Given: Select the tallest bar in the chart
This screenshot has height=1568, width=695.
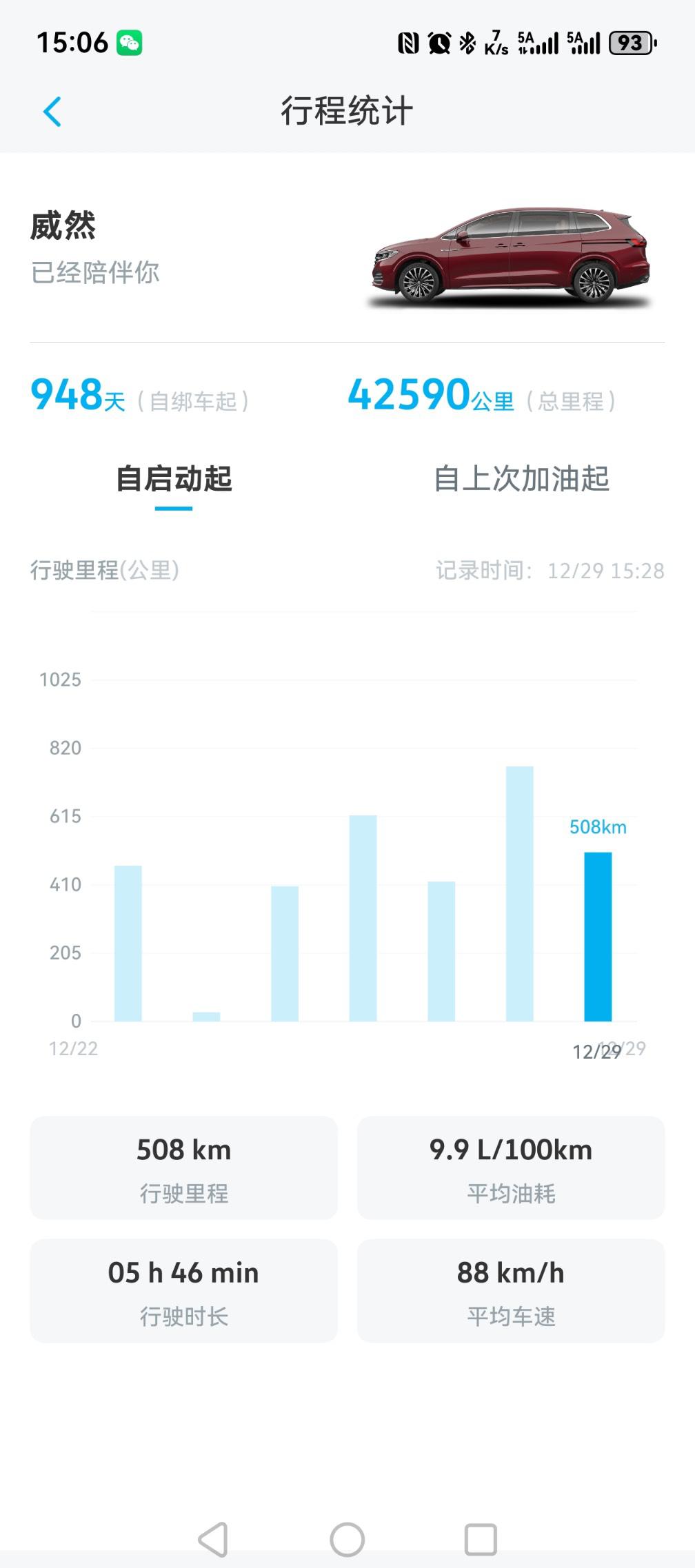Looking at the screenshot, I should click(519, 893).
